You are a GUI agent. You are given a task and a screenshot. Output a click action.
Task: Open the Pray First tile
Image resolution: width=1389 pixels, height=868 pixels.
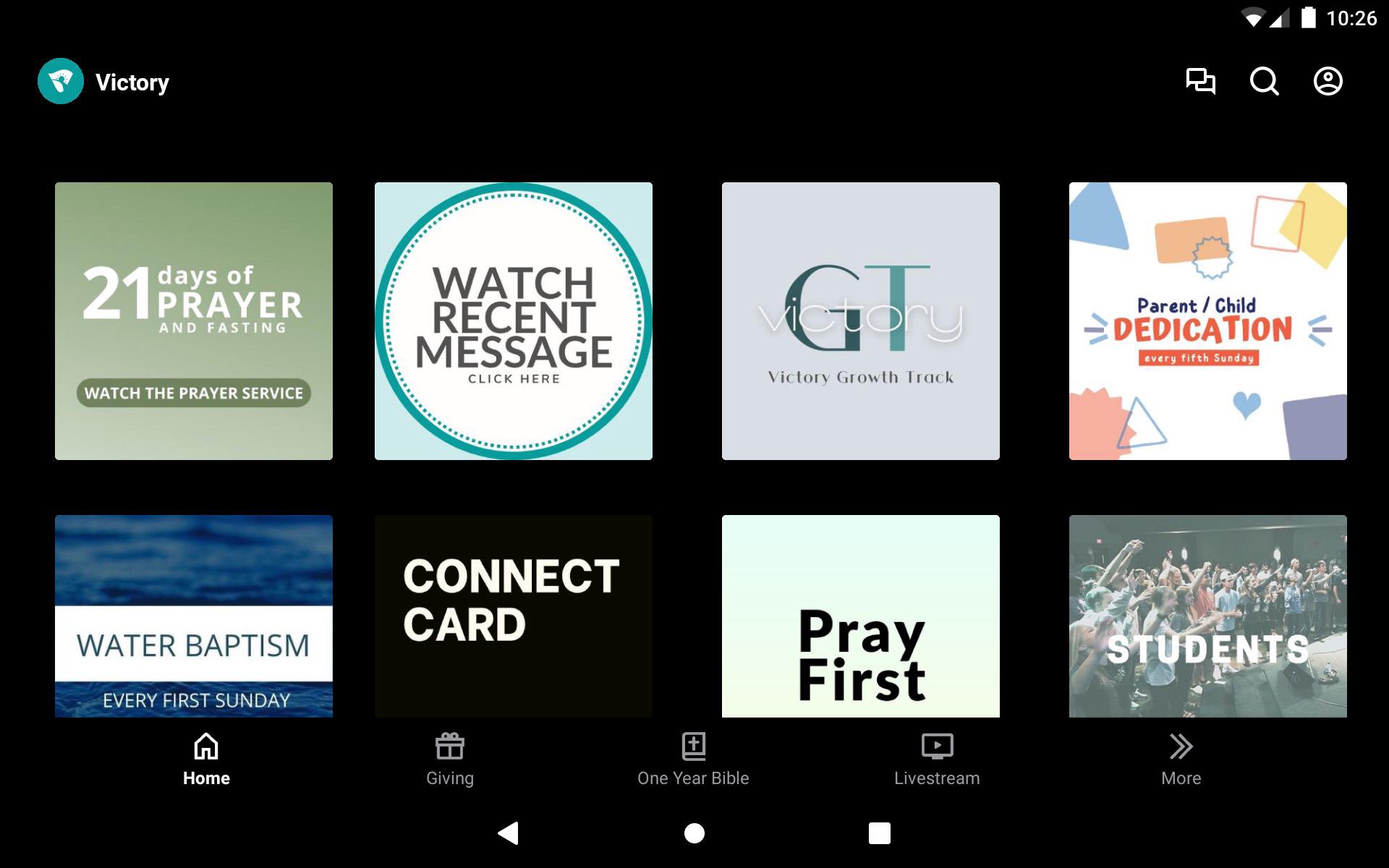tap(860, 616)
